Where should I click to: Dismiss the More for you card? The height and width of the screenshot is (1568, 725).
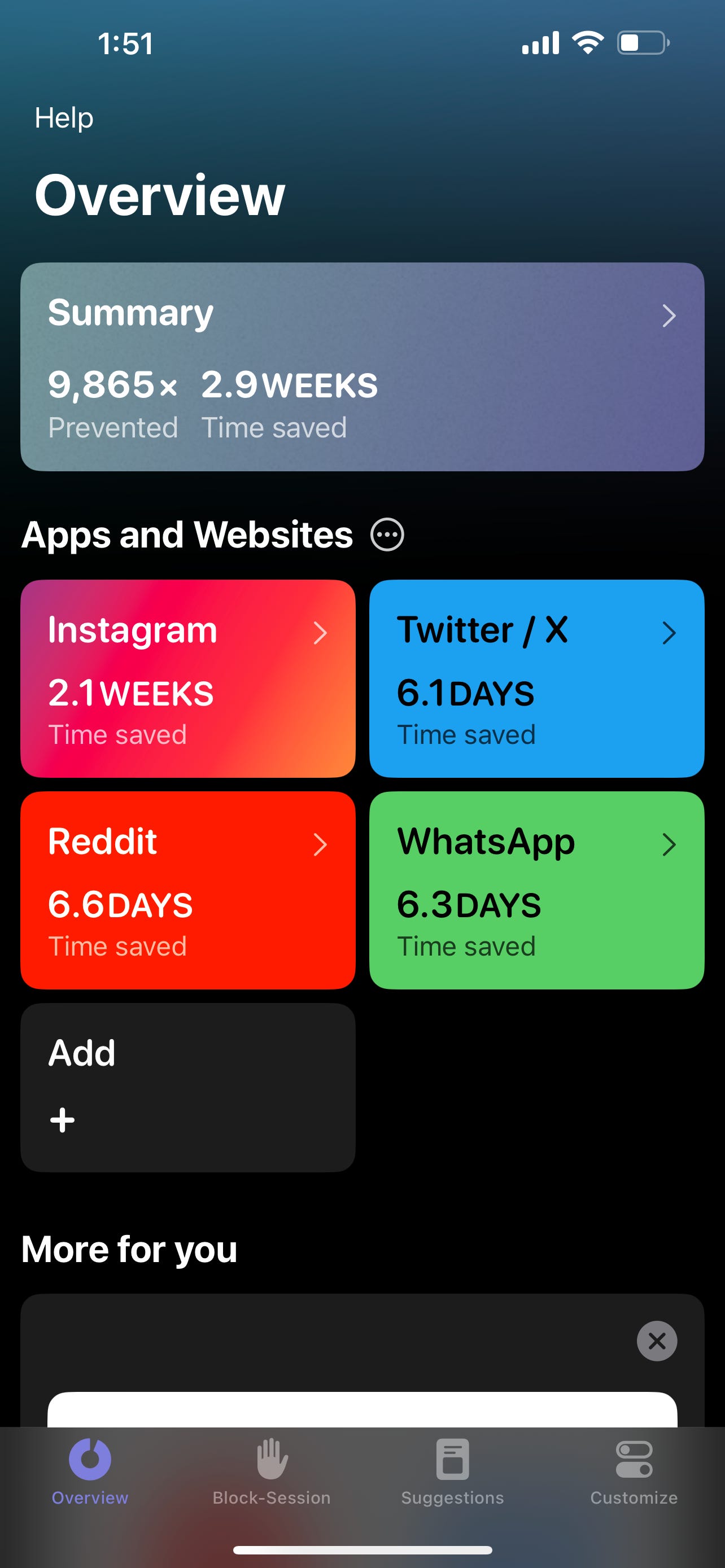point(657,1341)
